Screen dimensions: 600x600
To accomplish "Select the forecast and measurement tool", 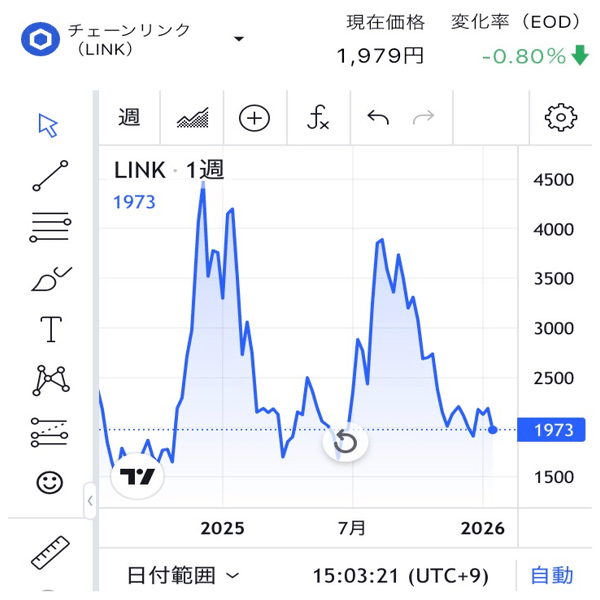I will pos(48,432).
